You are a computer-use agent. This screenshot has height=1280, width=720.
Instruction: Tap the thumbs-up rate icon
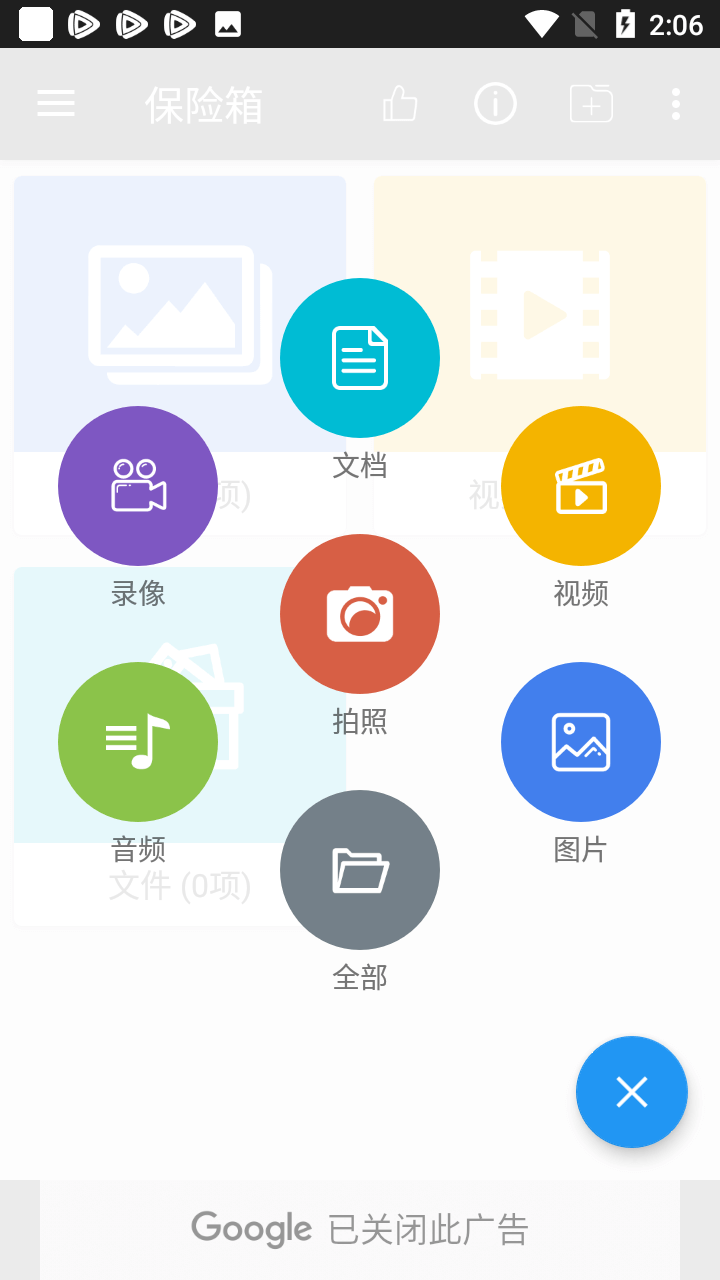click(400, 104)
